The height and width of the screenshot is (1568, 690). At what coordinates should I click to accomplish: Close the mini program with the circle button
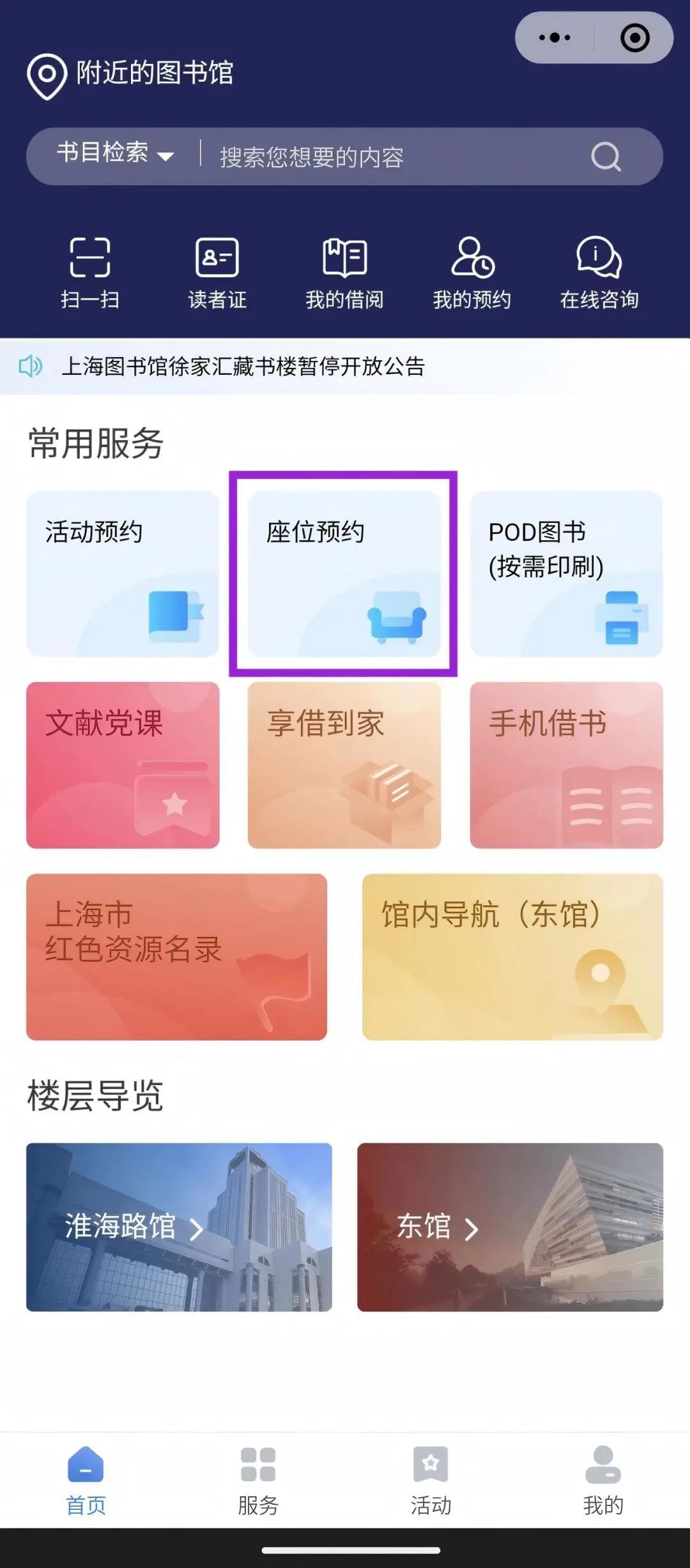coord(634,38)
